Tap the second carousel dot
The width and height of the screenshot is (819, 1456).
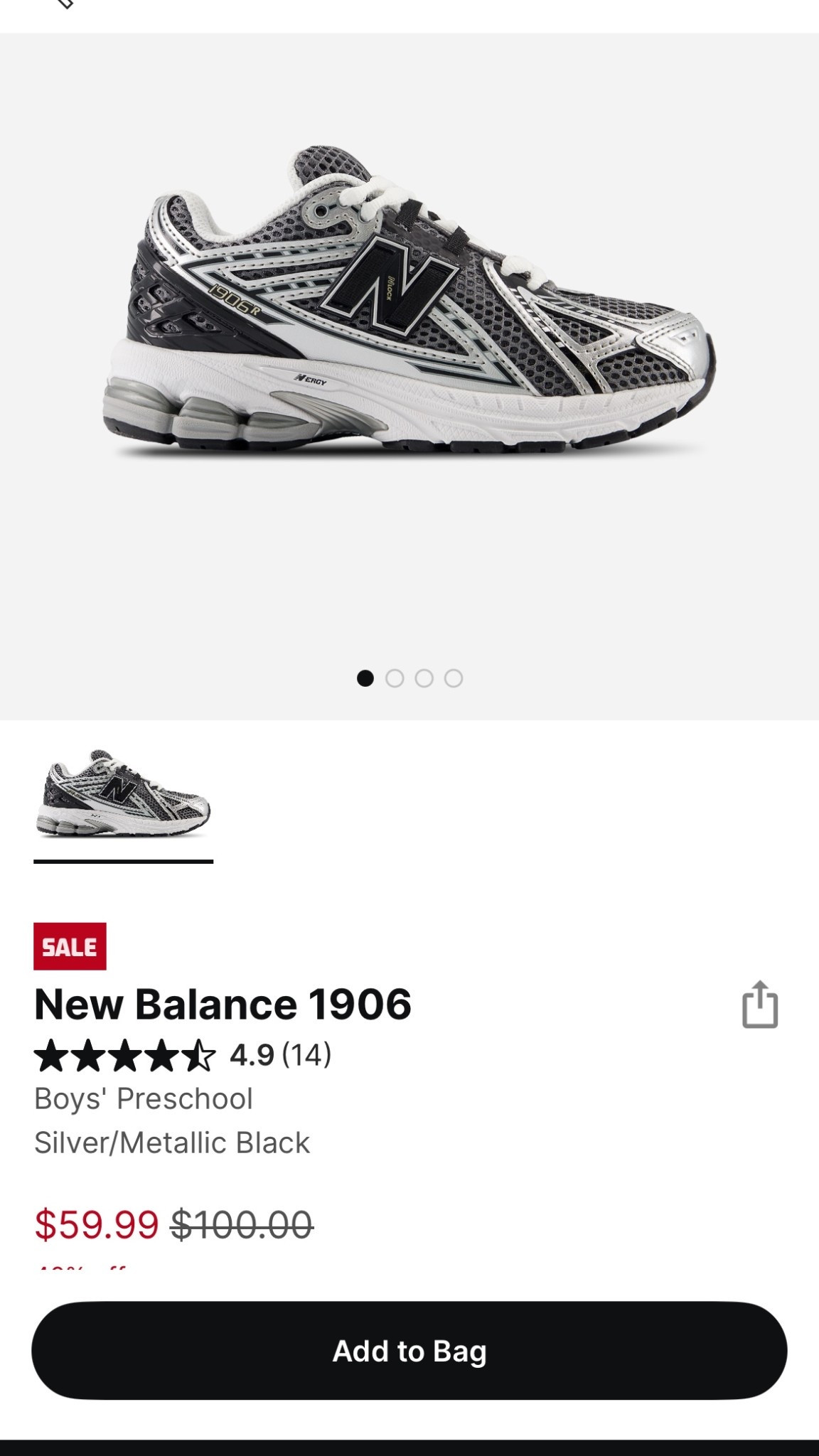(395, 679)
